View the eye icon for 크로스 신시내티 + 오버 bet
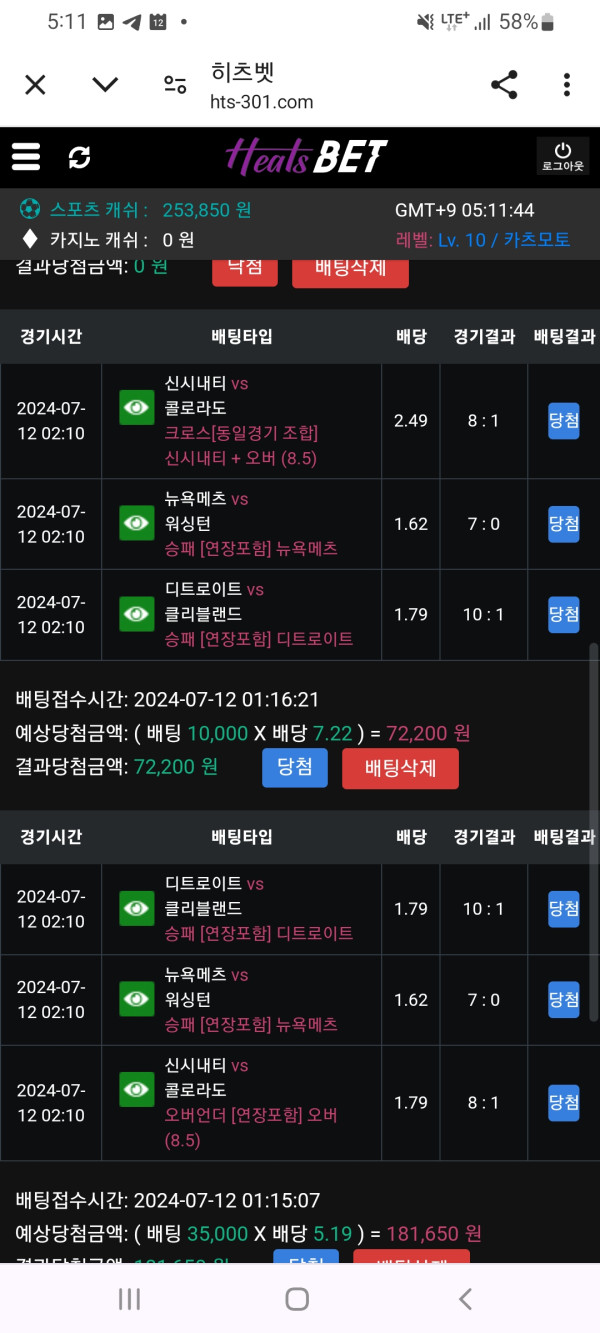 136,408
